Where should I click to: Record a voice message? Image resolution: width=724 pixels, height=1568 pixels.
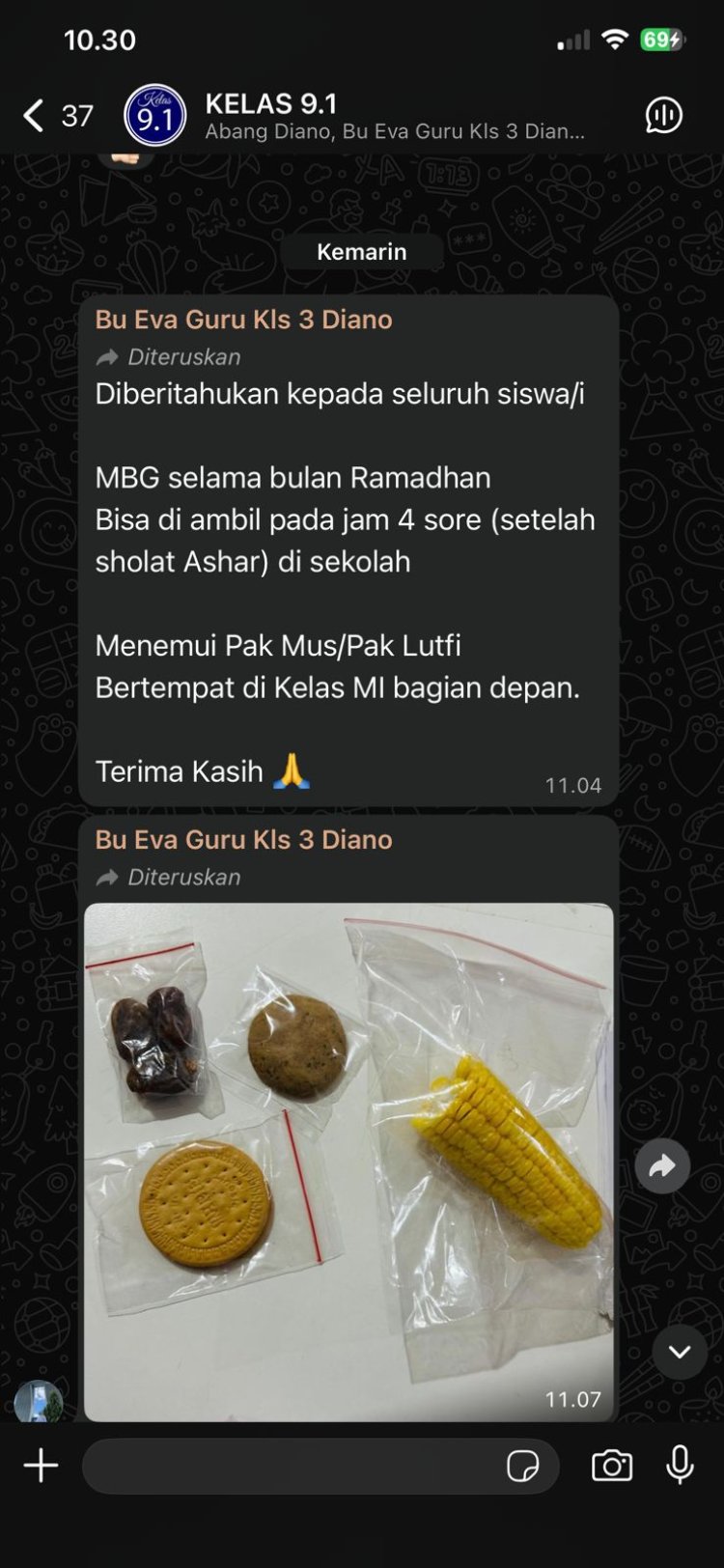tap(680, 1466)
